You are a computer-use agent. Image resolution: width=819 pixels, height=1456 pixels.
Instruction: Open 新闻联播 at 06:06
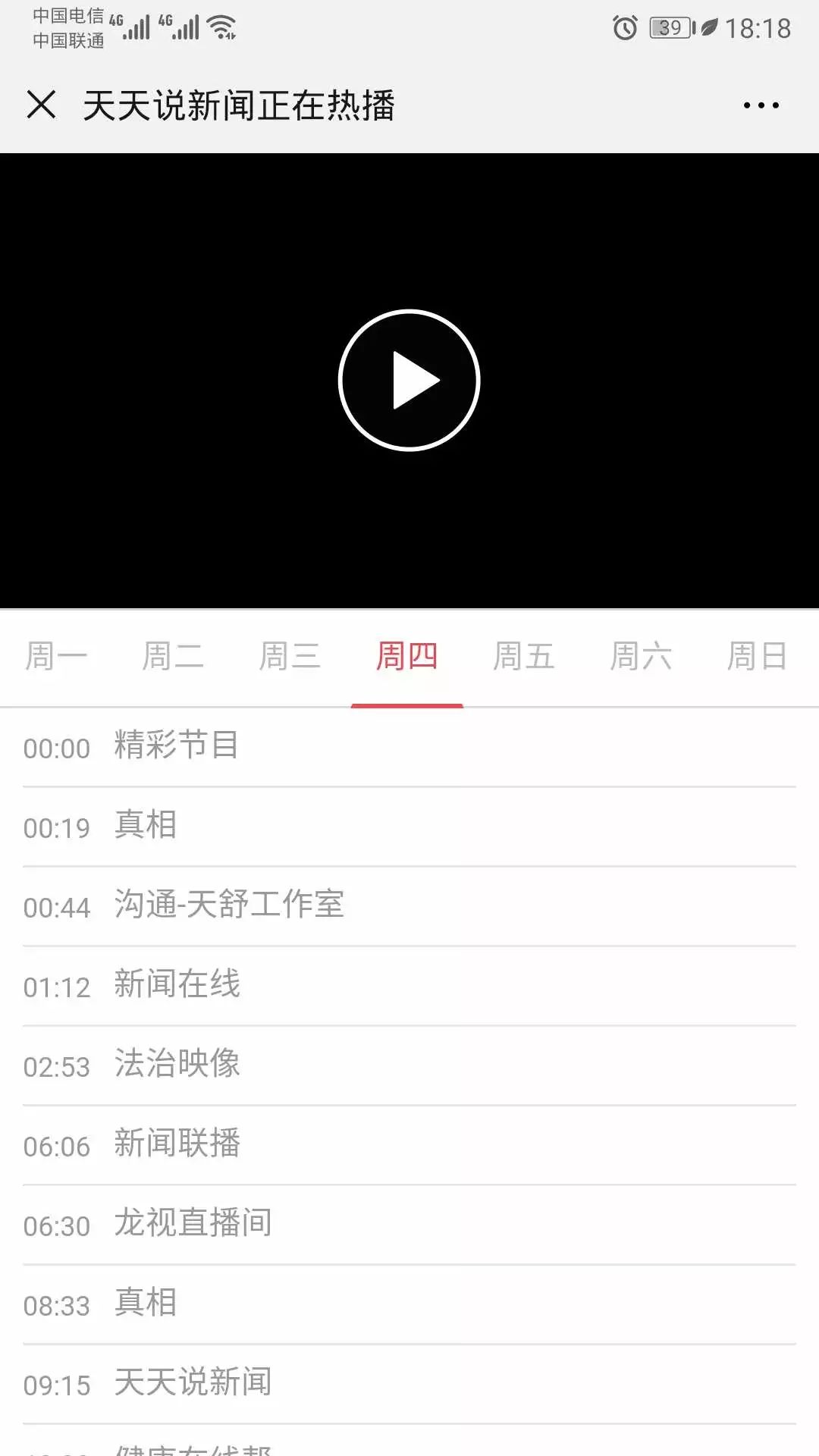tap(409, 1145)
